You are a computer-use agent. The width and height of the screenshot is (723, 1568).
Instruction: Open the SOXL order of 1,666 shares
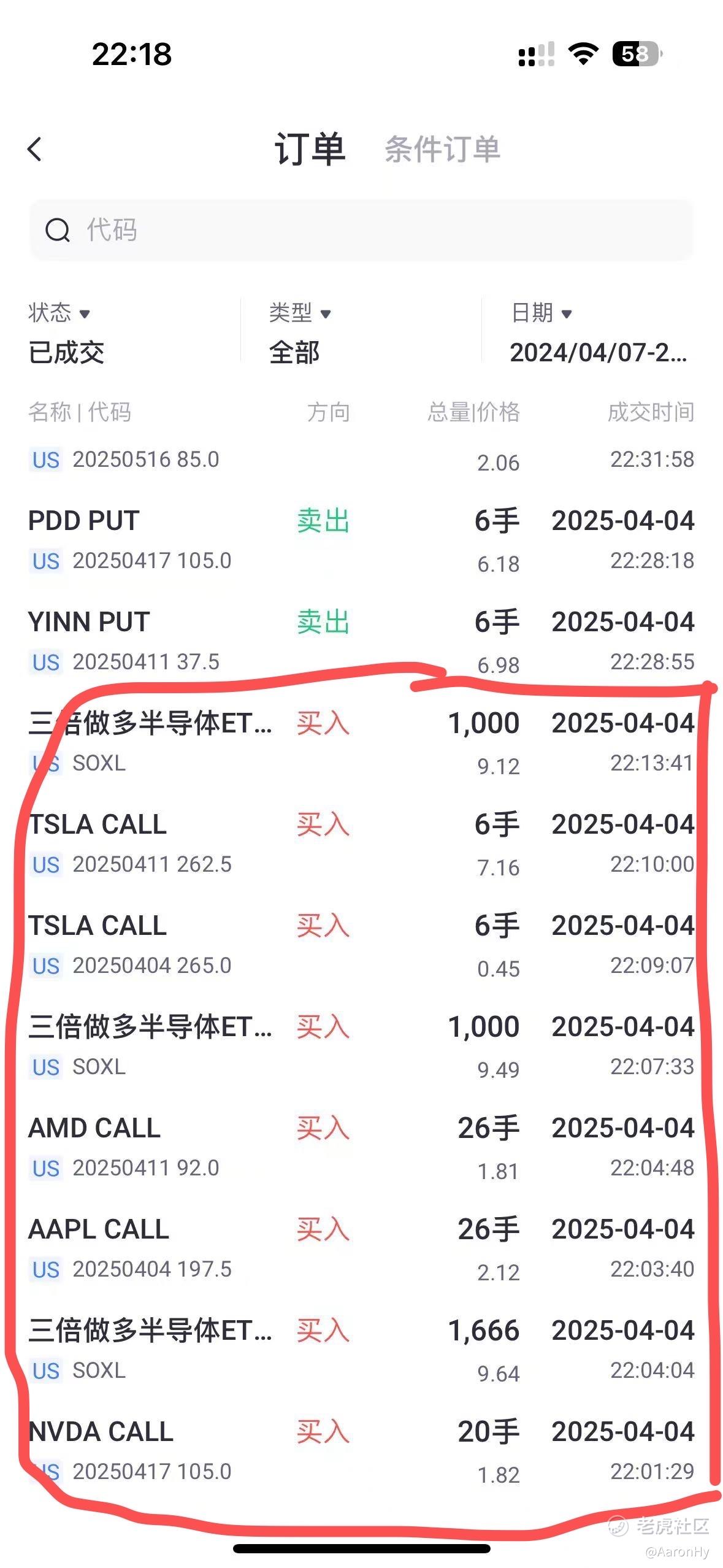pos(362,1350)
